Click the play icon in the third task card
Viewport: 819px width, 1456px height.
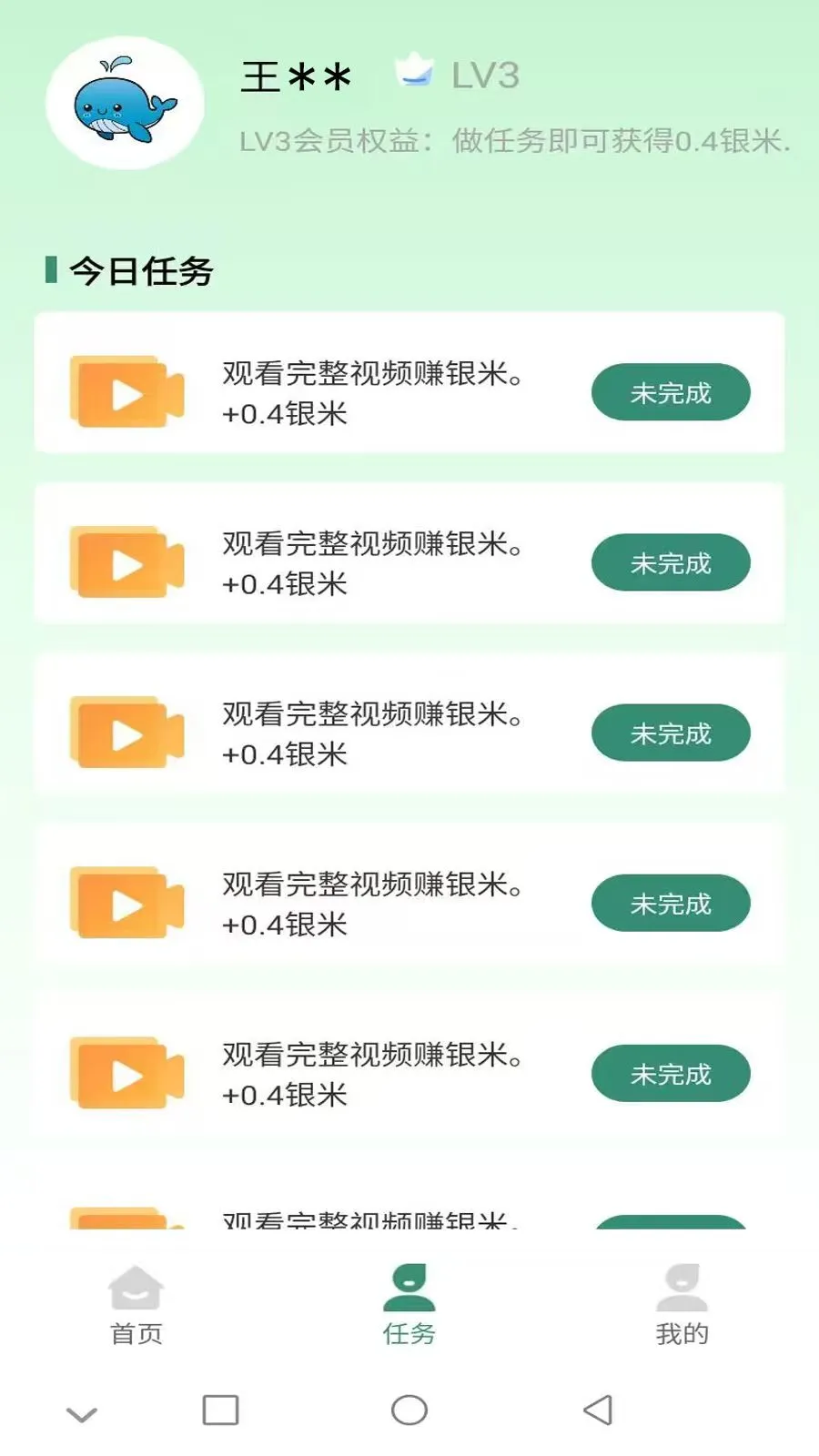pyautogui.click(x=127, y=732)
